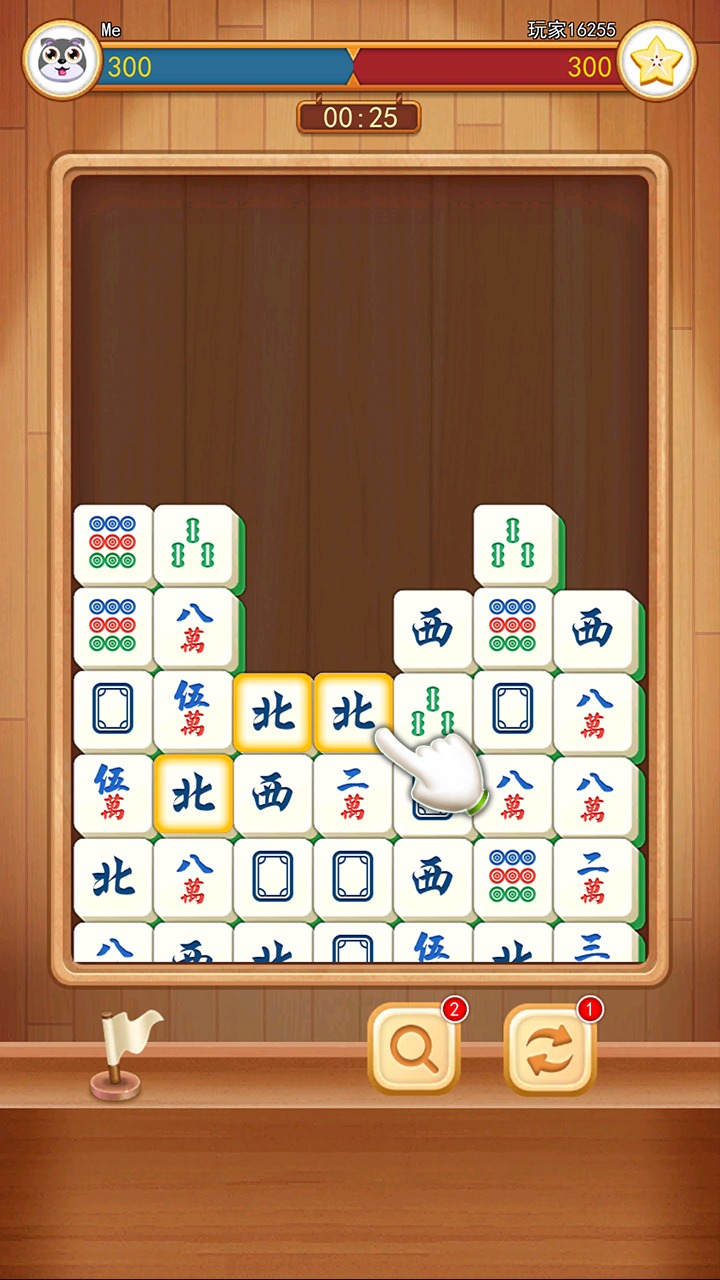Tap the 西 tile in the upper row
Screen dimensions: 720x1280
point(433,628)
